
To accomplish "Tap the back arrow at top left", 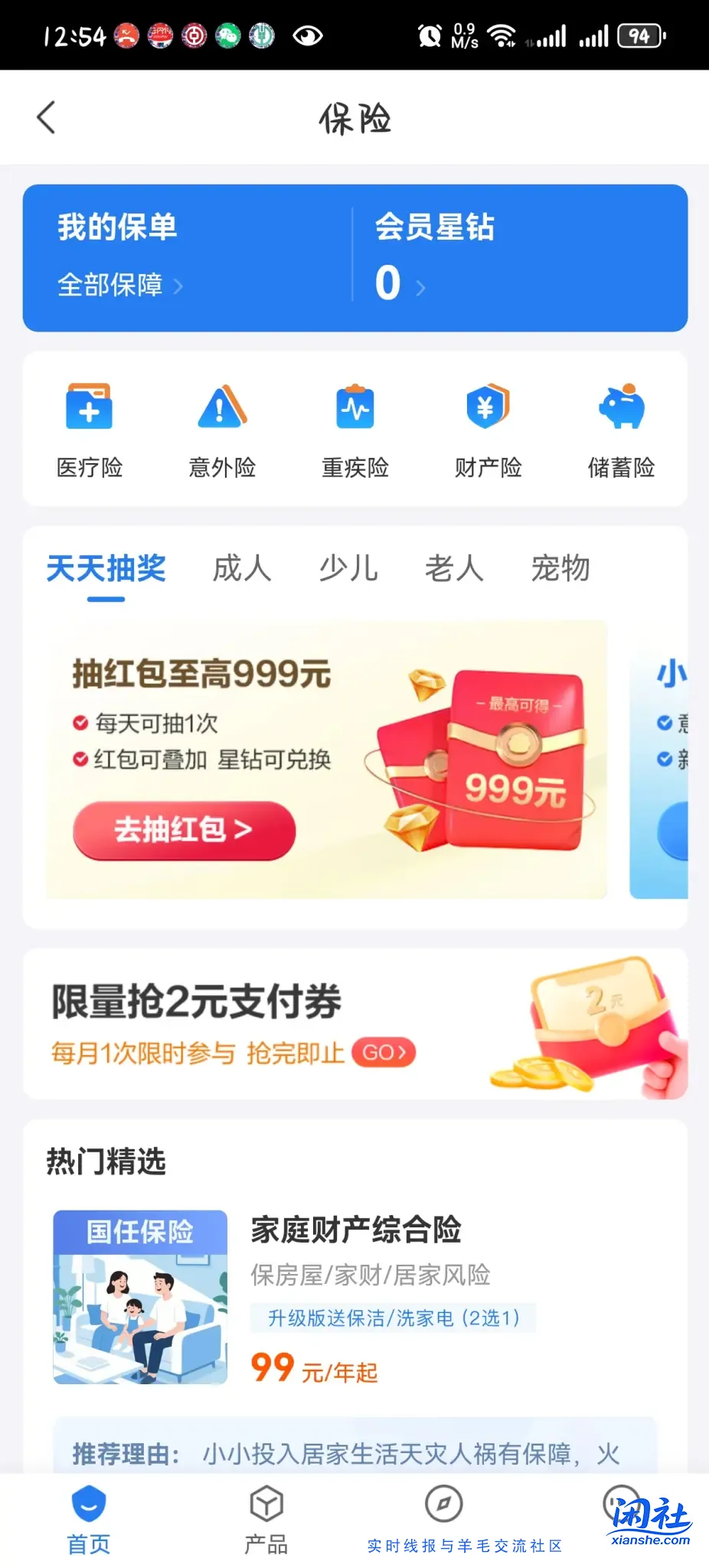I will (x=46, y=117).
